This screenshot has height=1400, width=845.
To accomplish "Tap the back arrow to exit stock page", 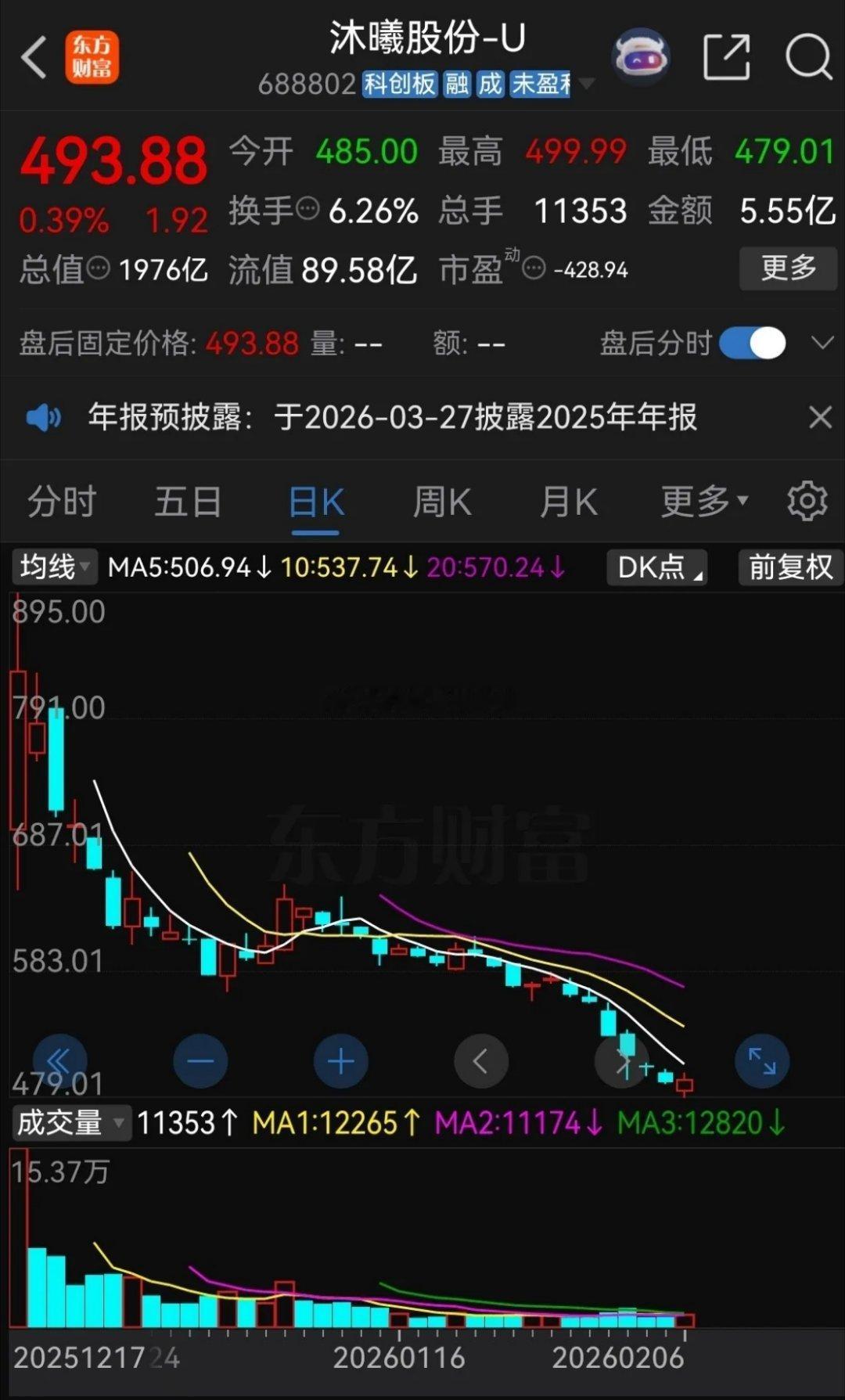I will pos(33,58).
